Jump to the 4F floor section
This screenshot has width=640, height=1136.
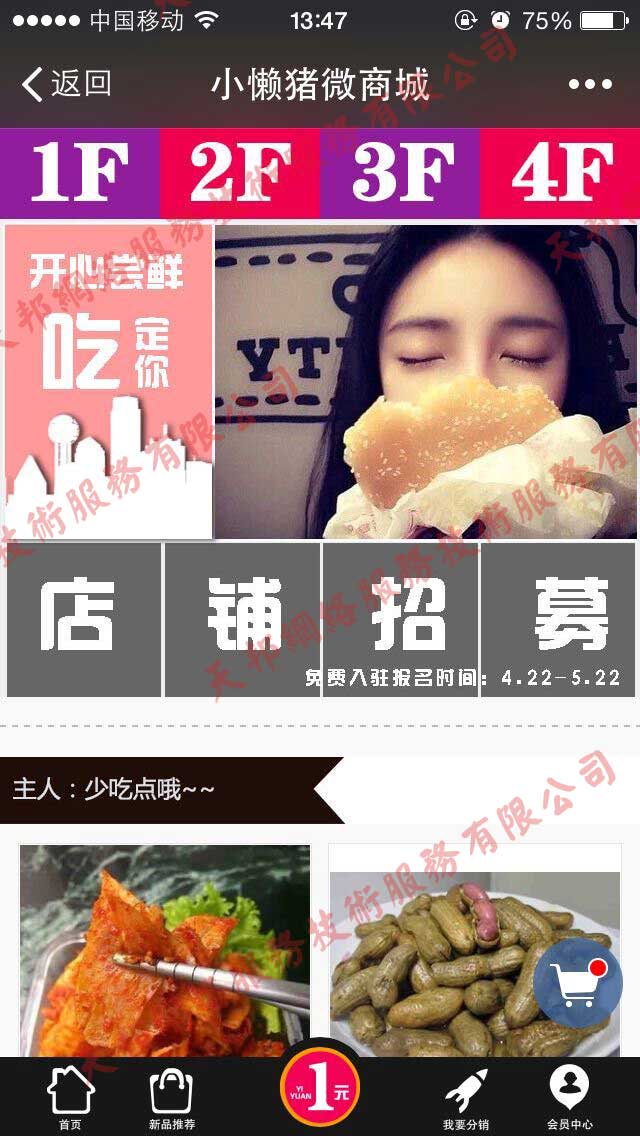coord(560,172)
